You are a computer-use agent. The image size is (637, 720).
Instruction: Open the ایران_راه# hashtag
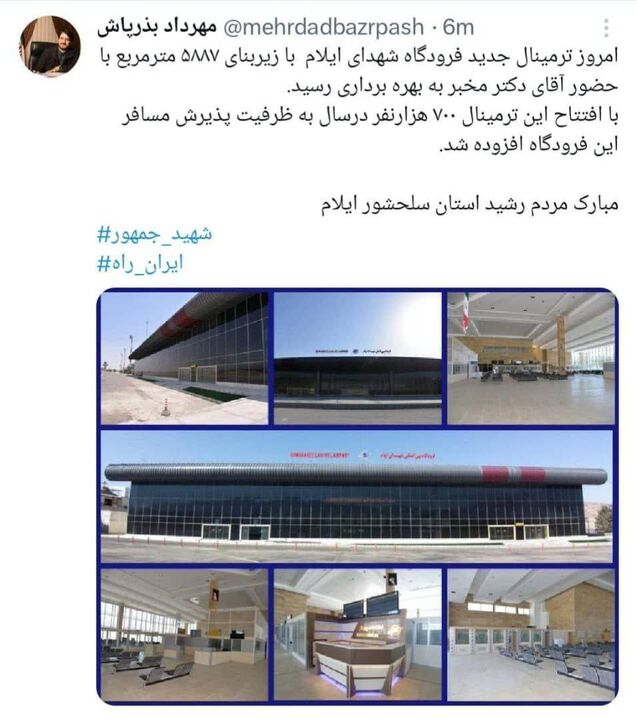[x=140, y=264]
